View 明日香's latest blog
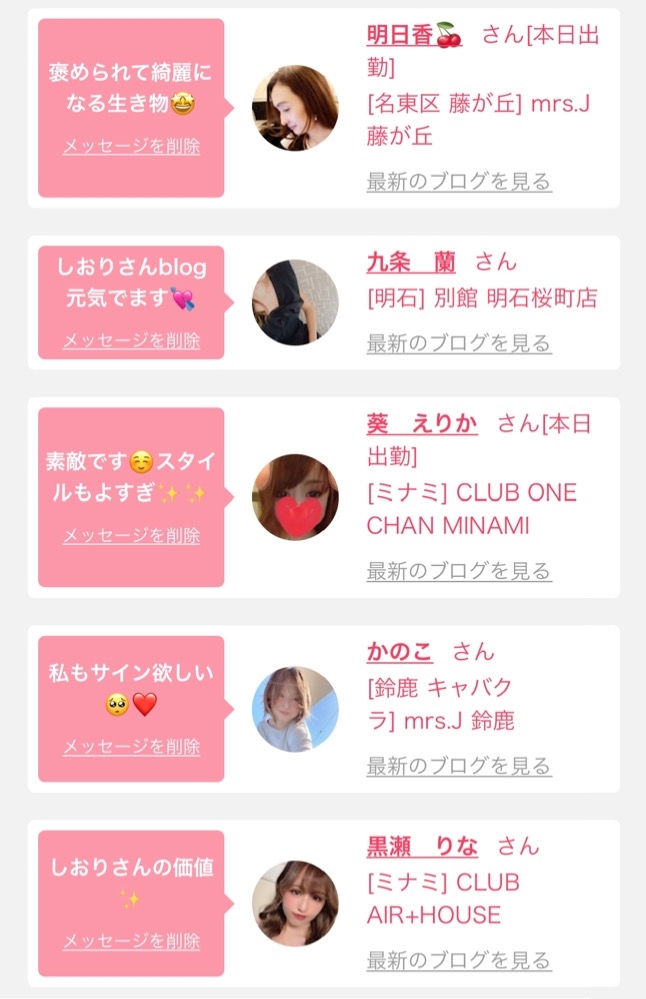 (x=459, y=182)
